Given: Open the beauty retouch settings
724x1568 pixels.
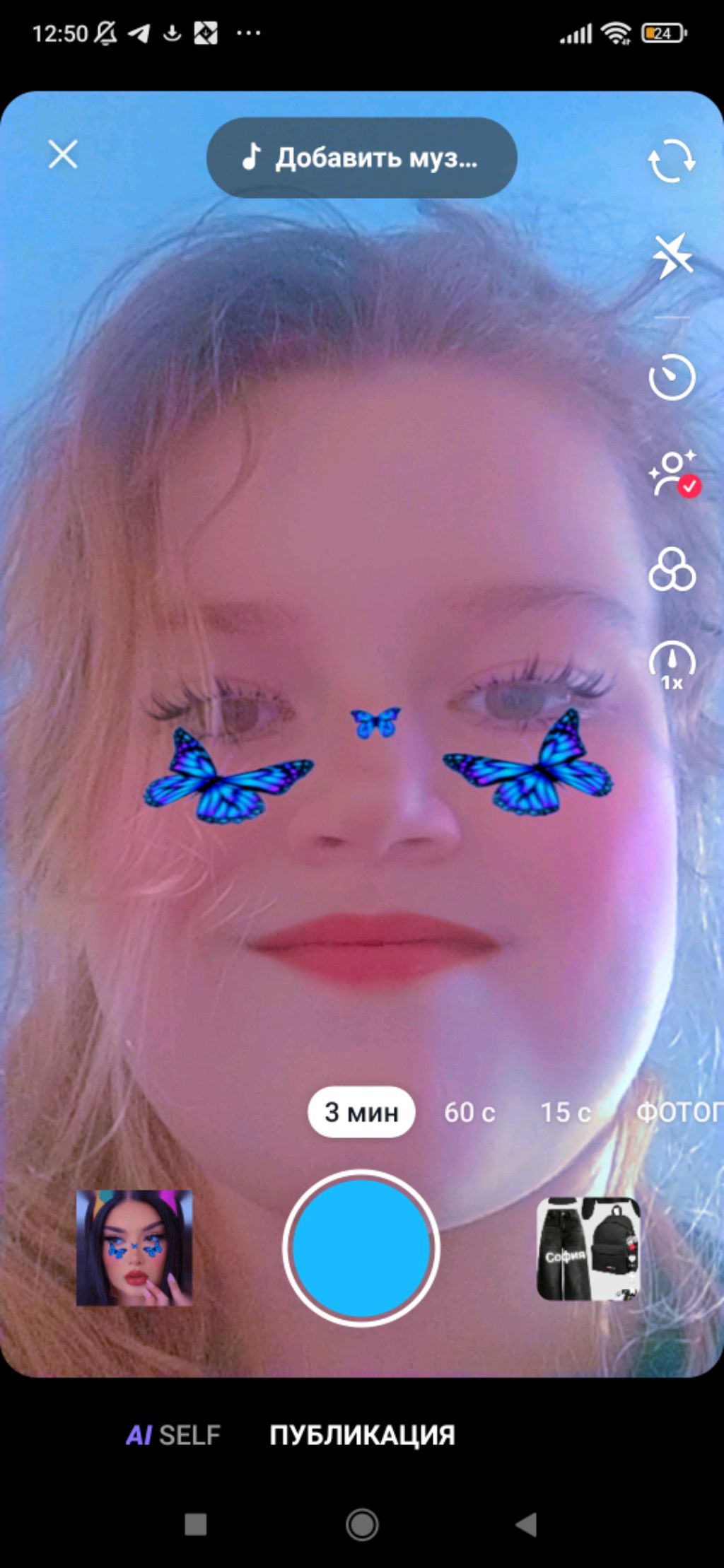Looking at the screenshot, I should [673, 473].
